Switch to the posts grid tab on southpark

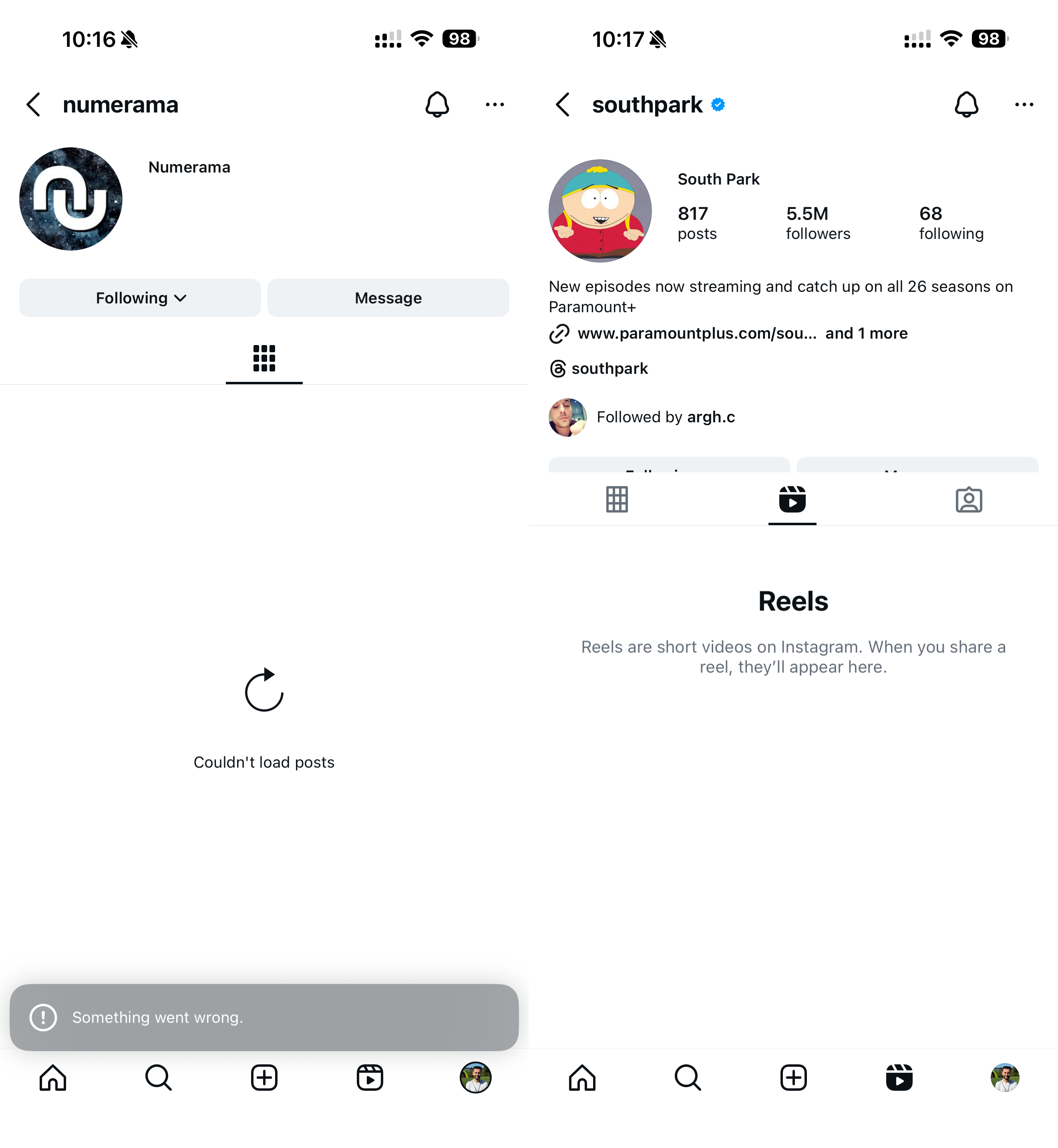(x=617, y=500)
